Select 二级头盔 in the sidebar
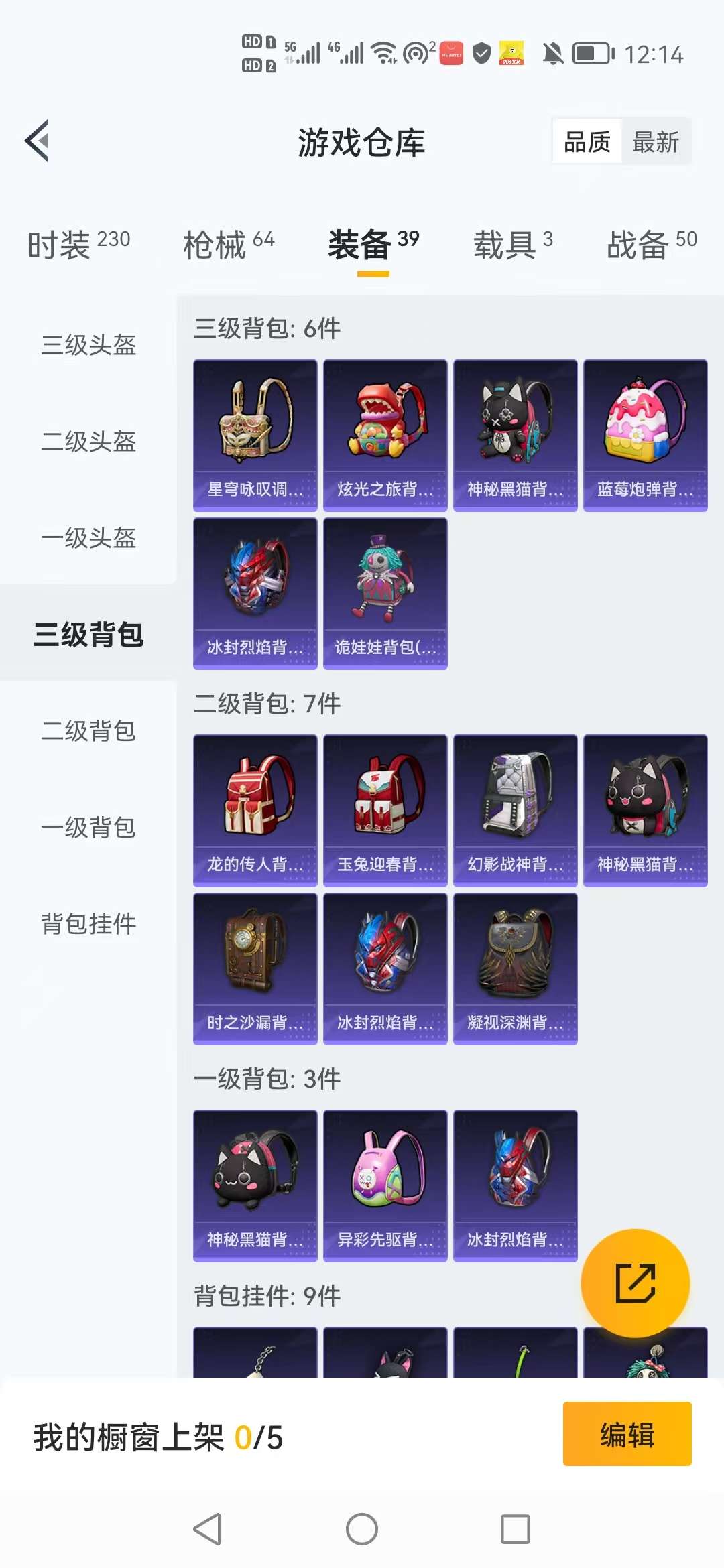 88,442
